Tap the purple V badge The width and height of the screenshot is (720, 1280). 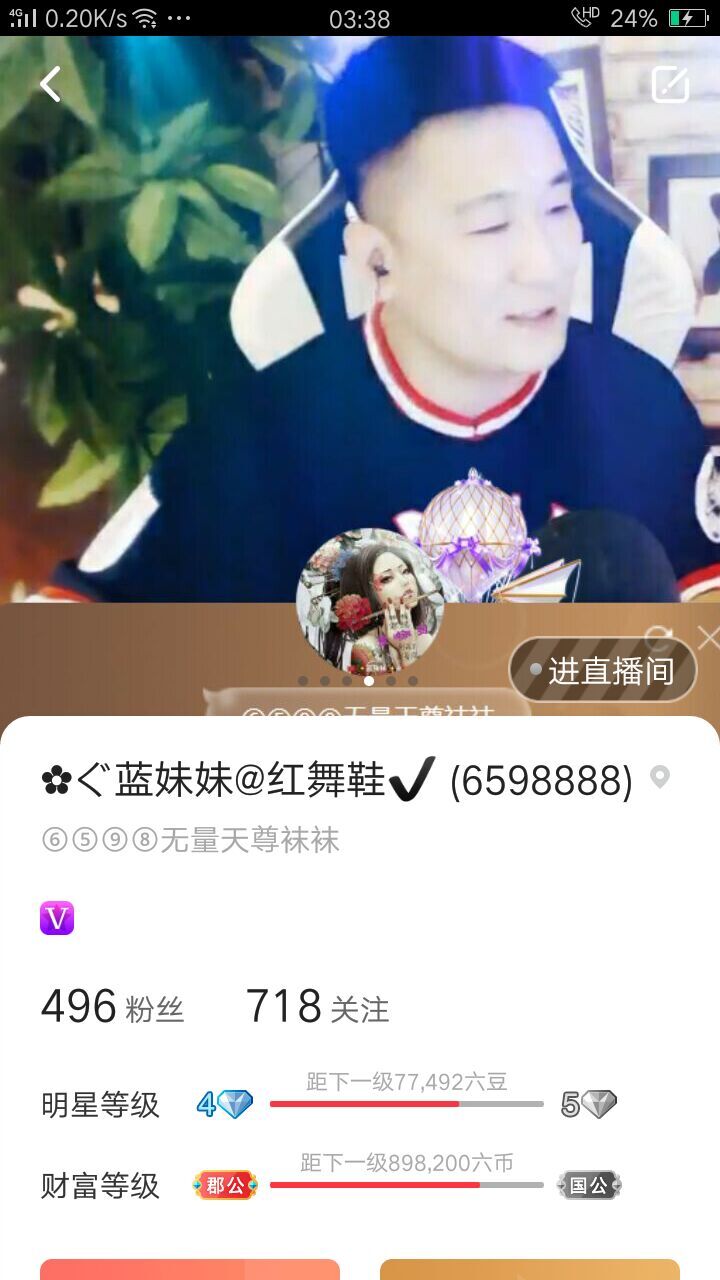[57, 918]
